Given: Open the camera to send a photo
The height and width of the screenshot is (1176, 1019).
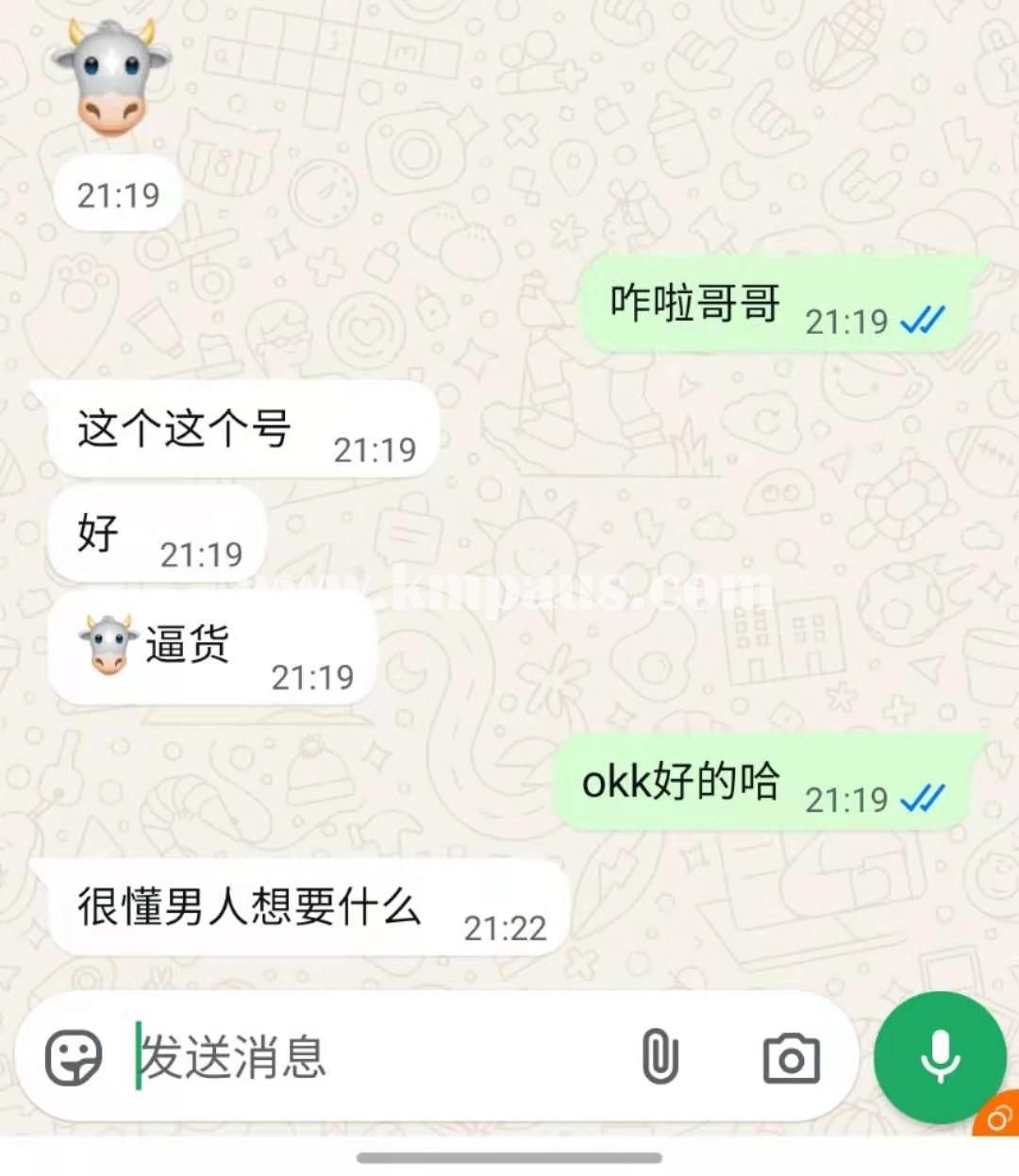Looking at the screenshot, I should coord(791,1058).
